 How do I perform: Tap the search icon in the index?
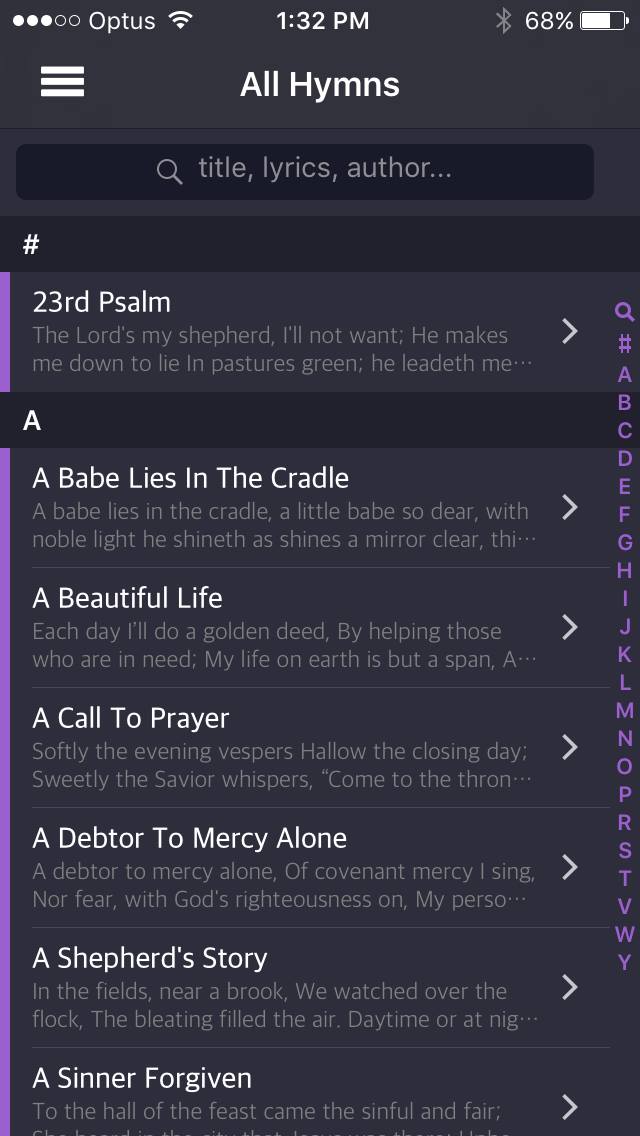pyautogui.click(x=625, y=312)
